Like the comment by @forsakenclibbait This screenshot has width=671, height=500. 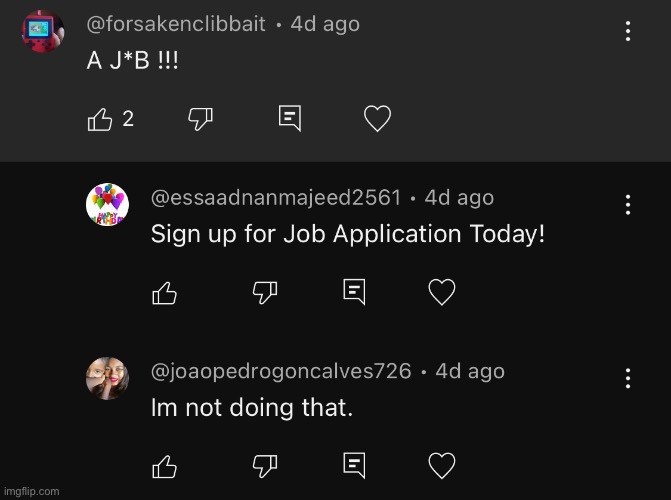tap(101, 120)
